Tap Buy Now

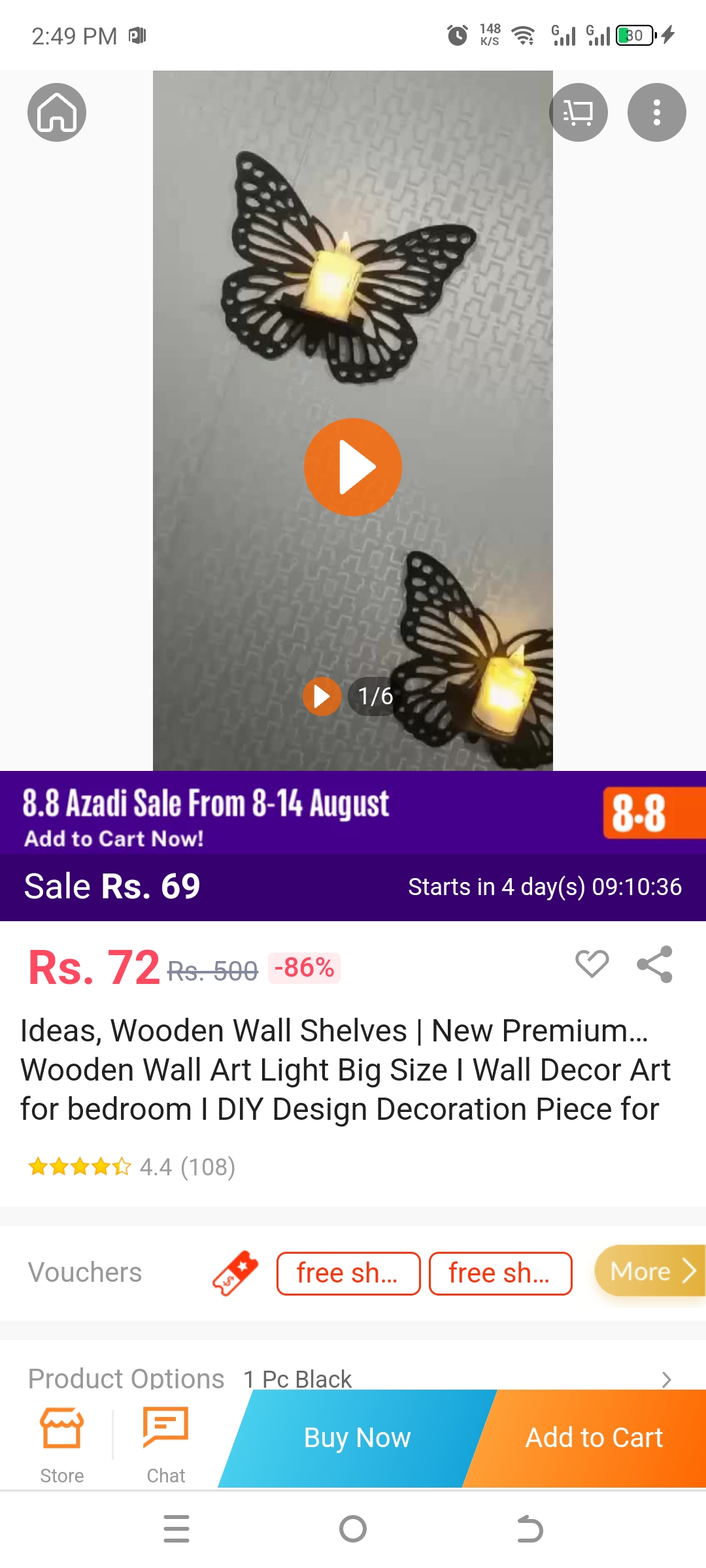click(x=357, y=1438)
